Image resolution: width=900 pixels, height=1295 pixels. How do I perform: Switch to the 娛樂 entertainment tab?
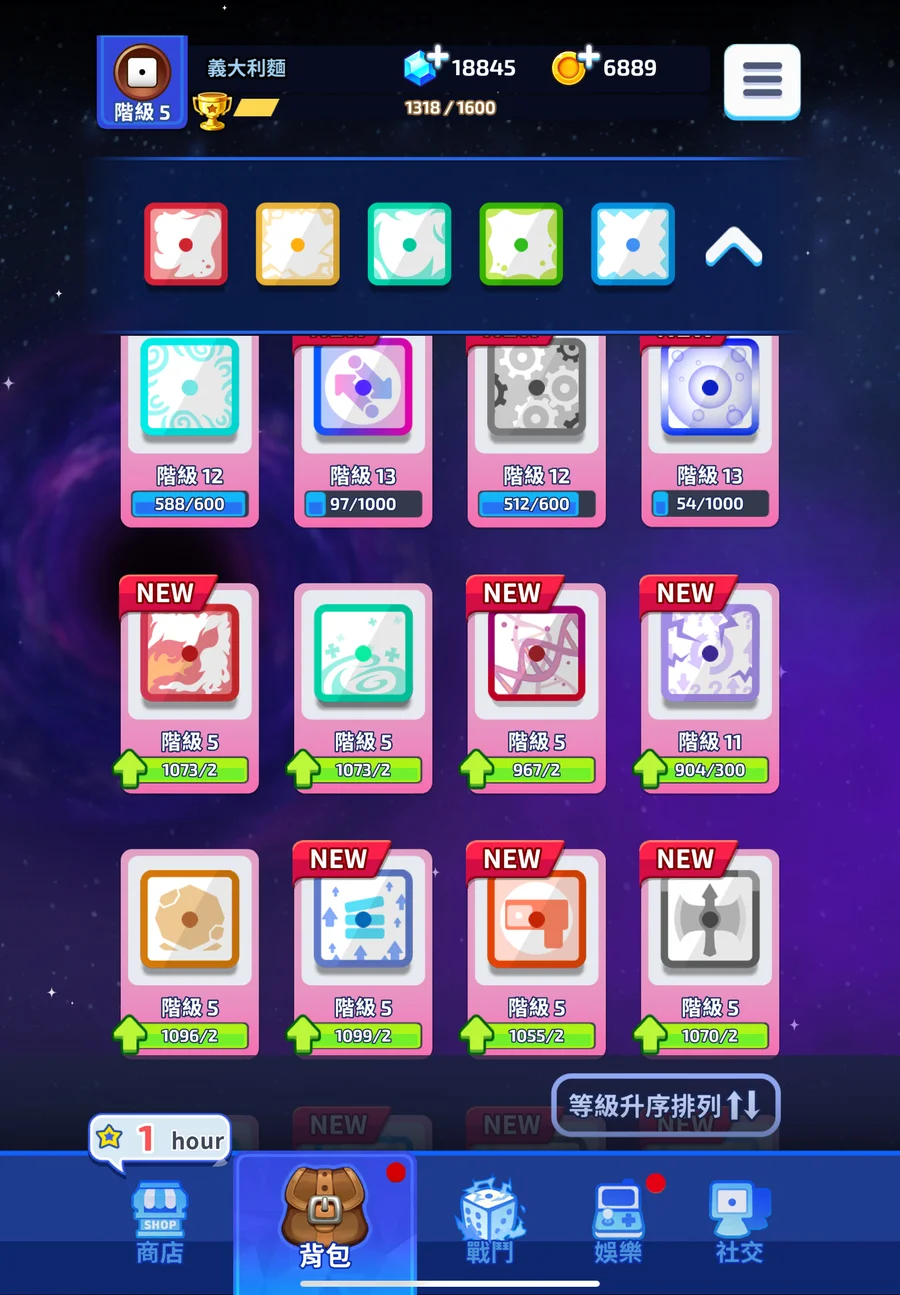point(618,1222)
